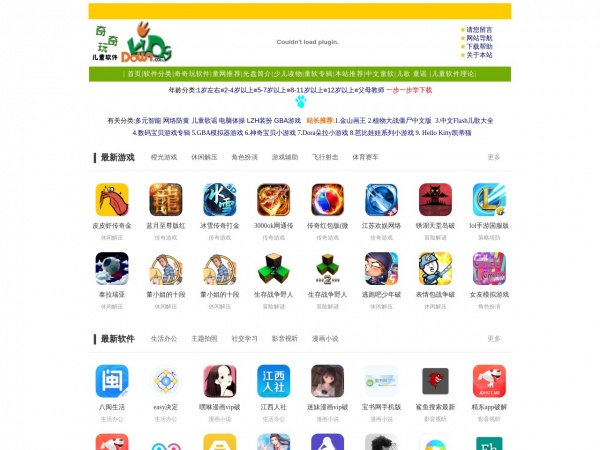Open the 八闽生活 app
This screenshot has width=600, height=450.
tap(111, 386)
